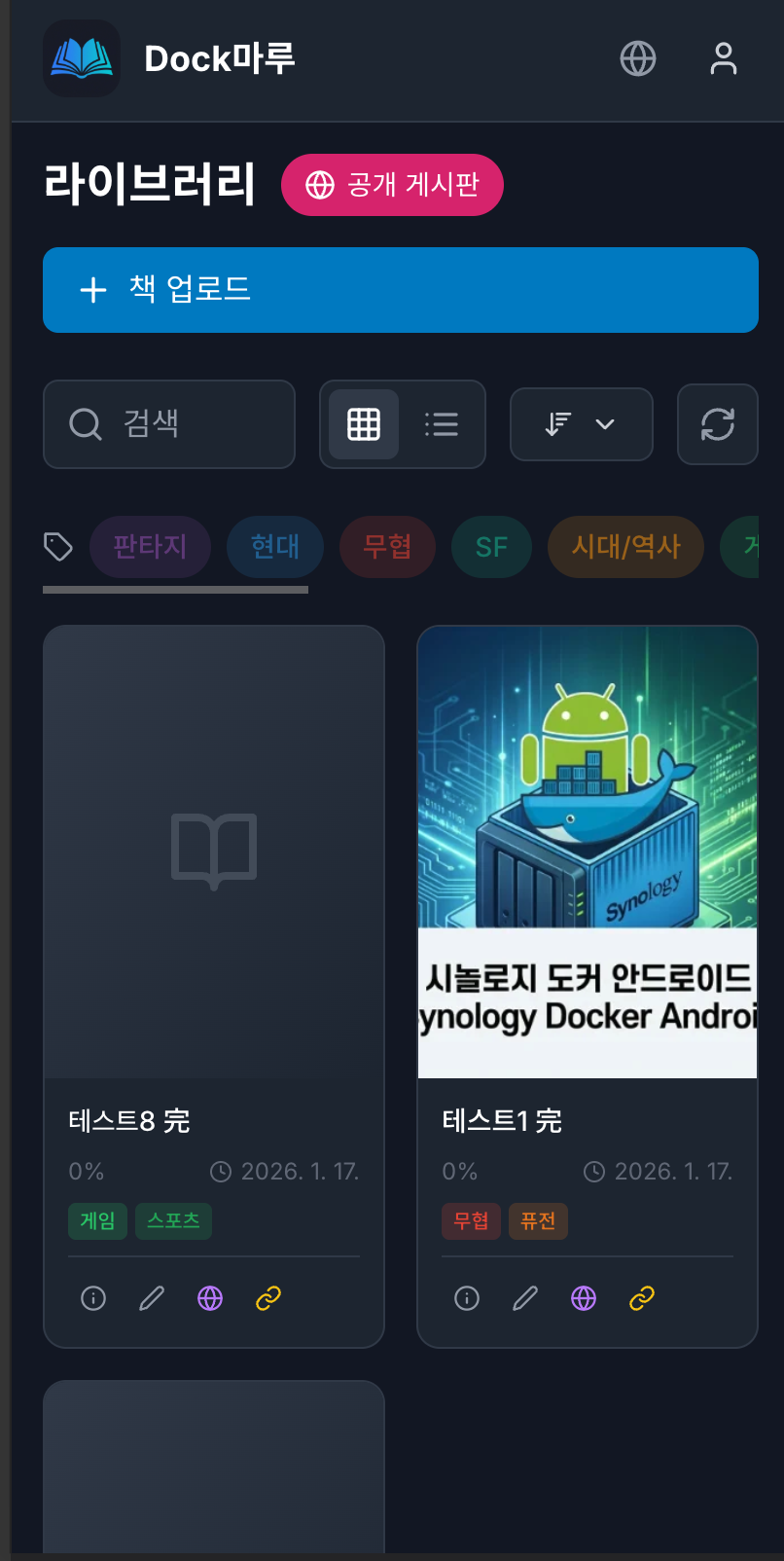
Task: Click the 책 업로드 upload button
Action: click(401, 289)
